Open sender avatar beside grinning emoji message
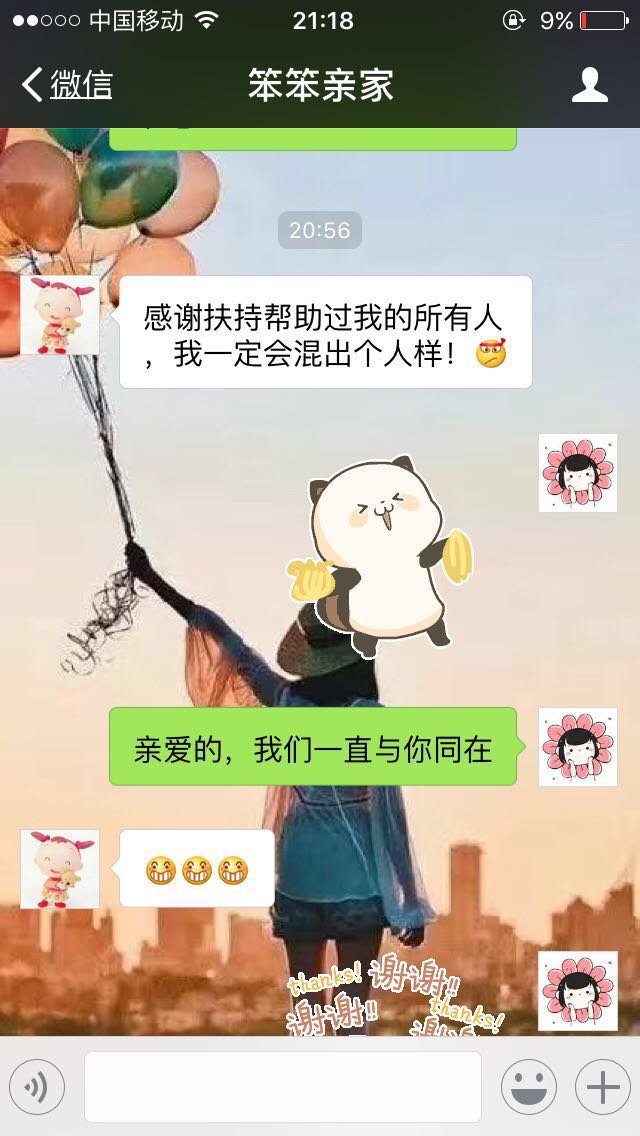The height and width of the screenshot is (1136, 640). pos(60,868)
